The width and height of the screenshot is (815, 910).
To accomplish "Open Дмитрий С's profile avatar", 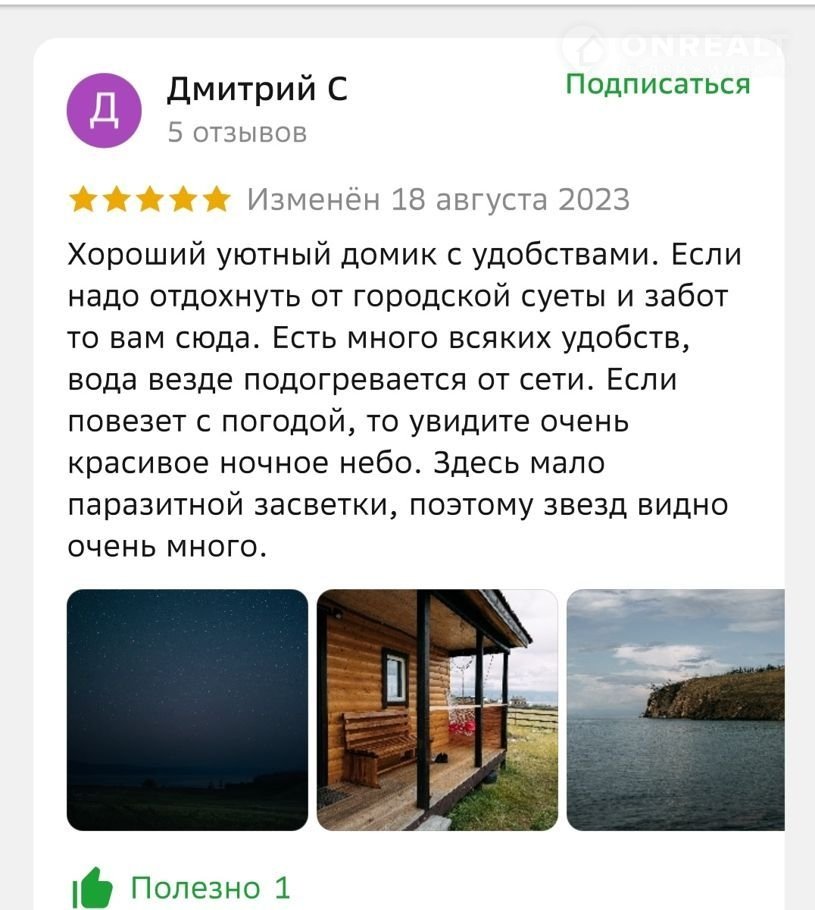I will pyautogui.click(x=103, y=111).
